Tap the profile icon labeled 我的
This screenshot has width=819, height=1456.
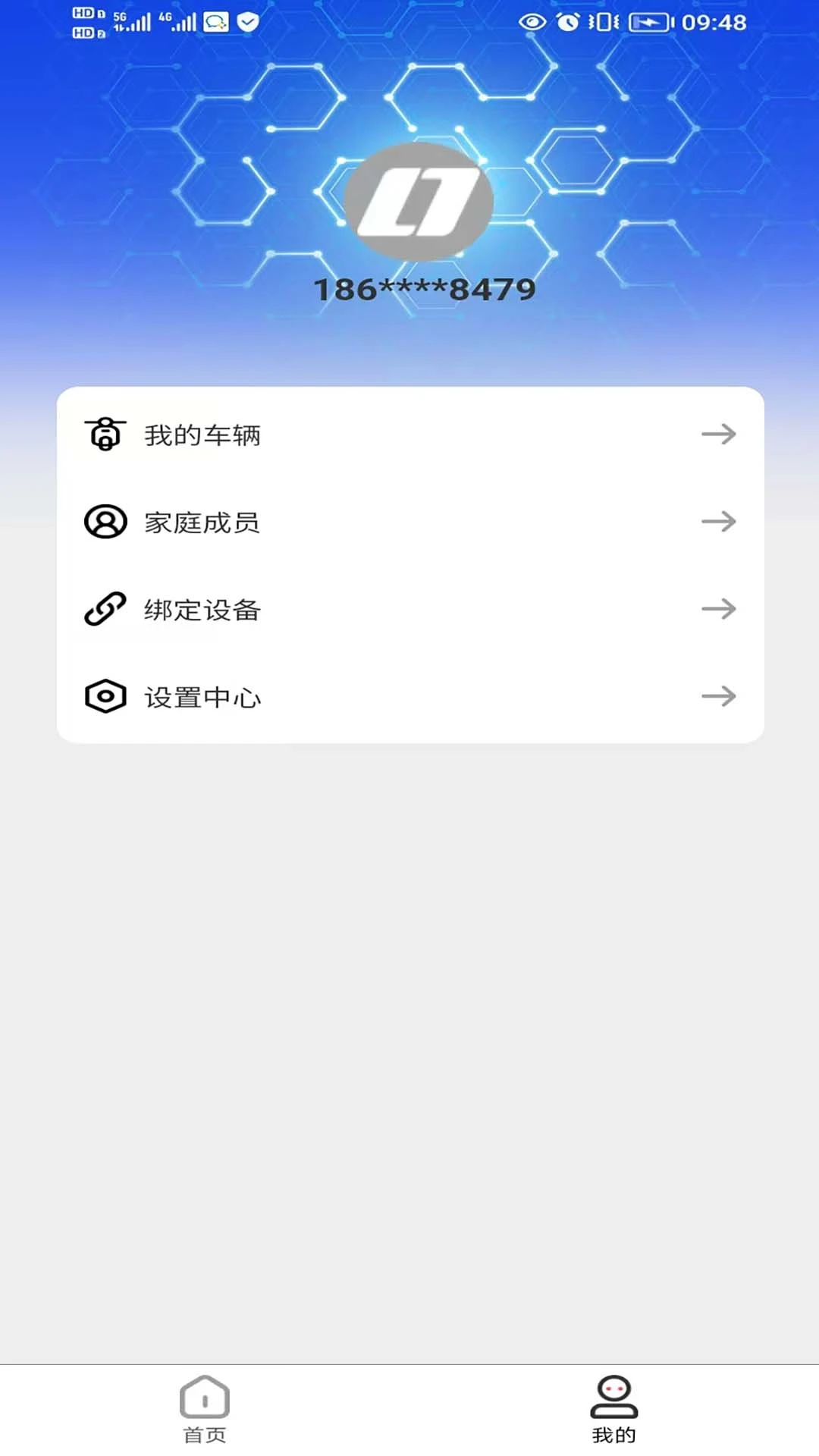pos(614,1401)
